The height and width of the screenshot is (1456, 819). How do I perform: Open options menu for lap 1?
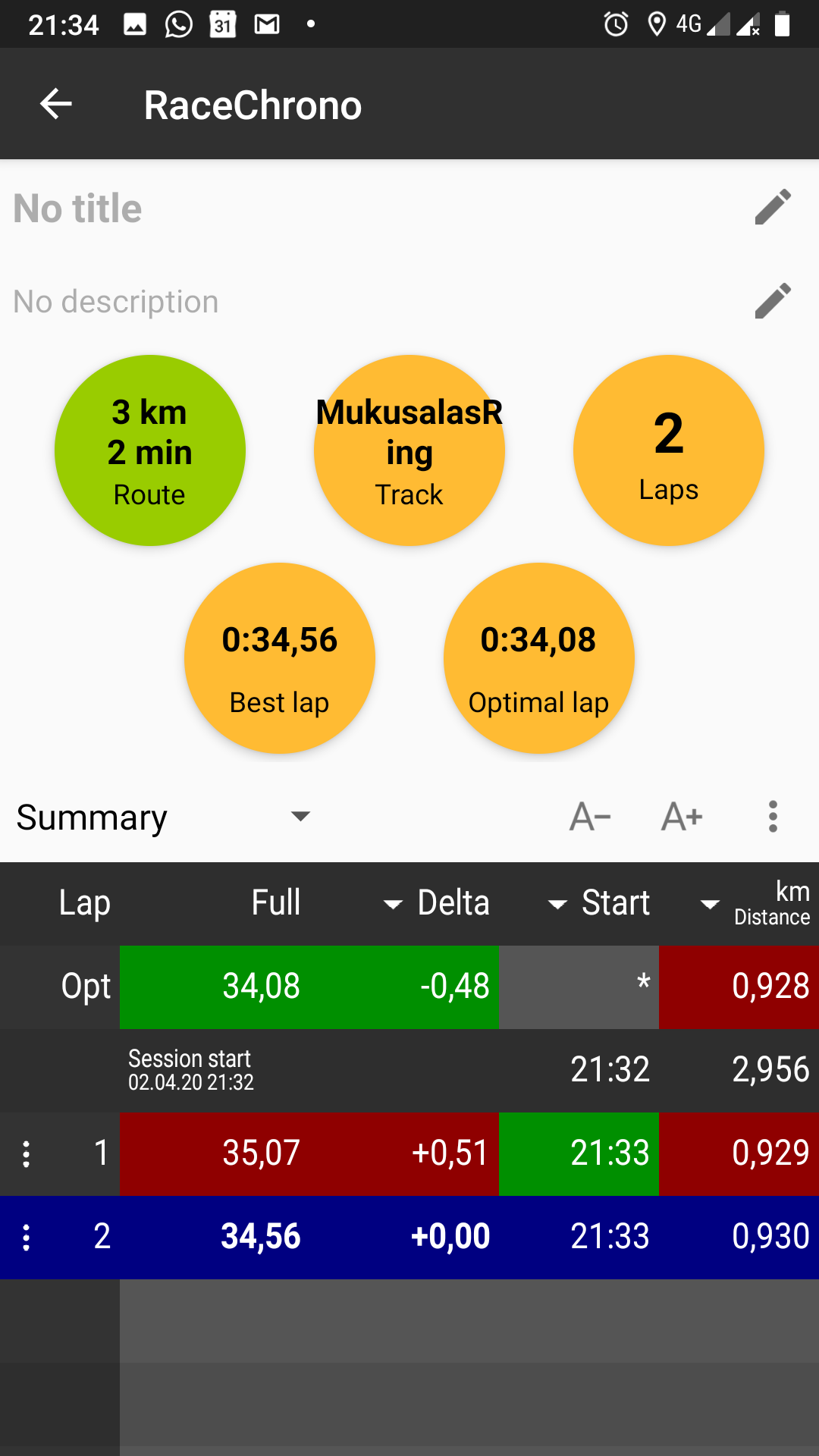pyautogui.click(x=27, y=1154)
